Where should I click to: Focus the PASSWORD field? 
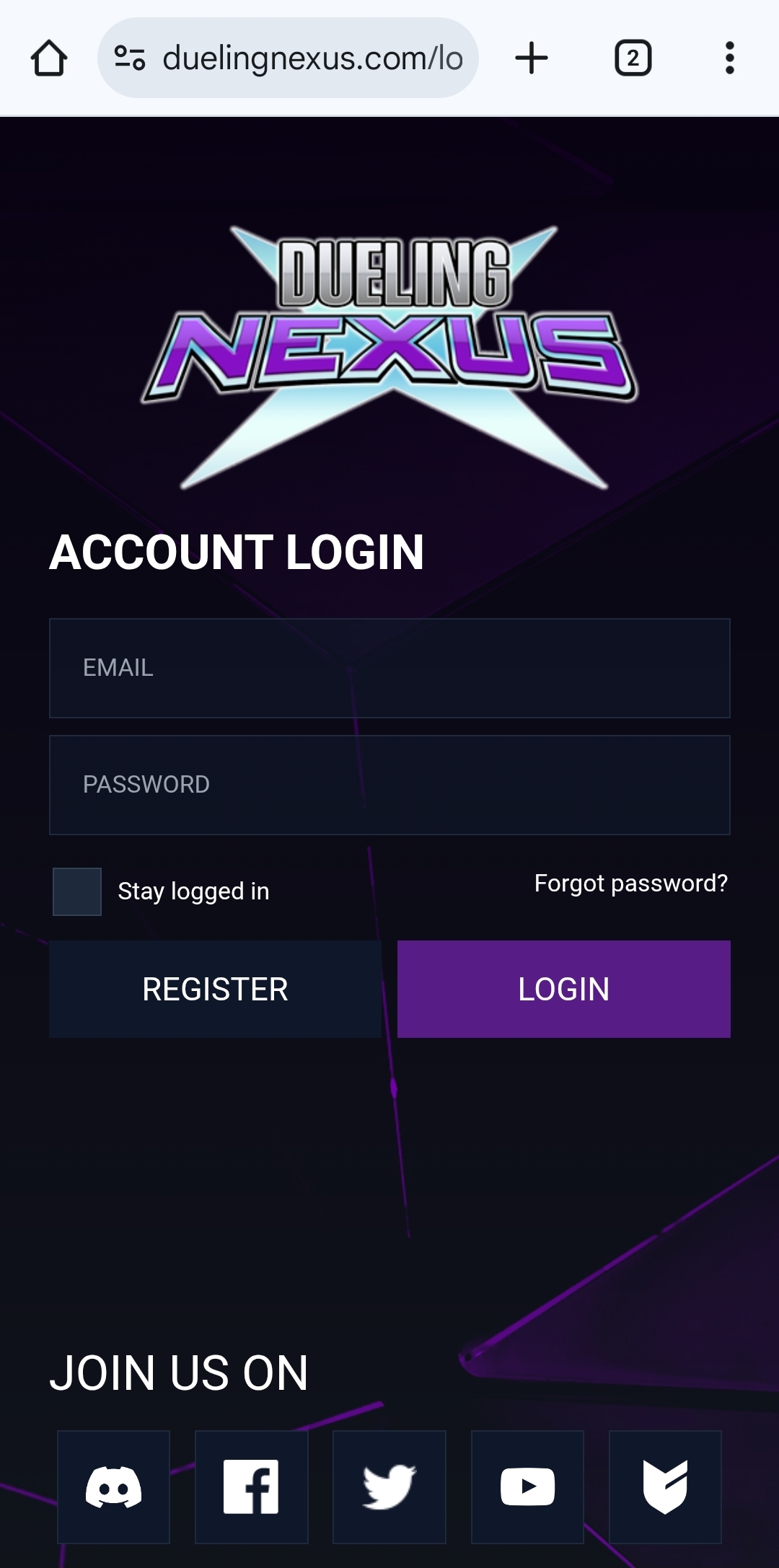(x=389, y=785)
